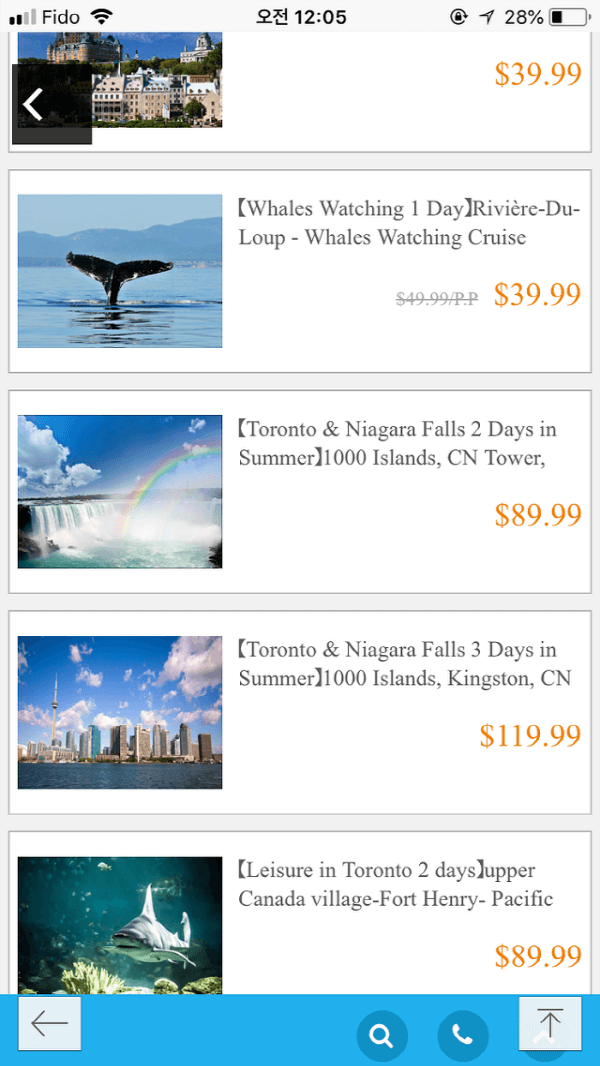Tap the back chevron over the top image
The width and height of the screenshot is (600, 1066).
35,104
